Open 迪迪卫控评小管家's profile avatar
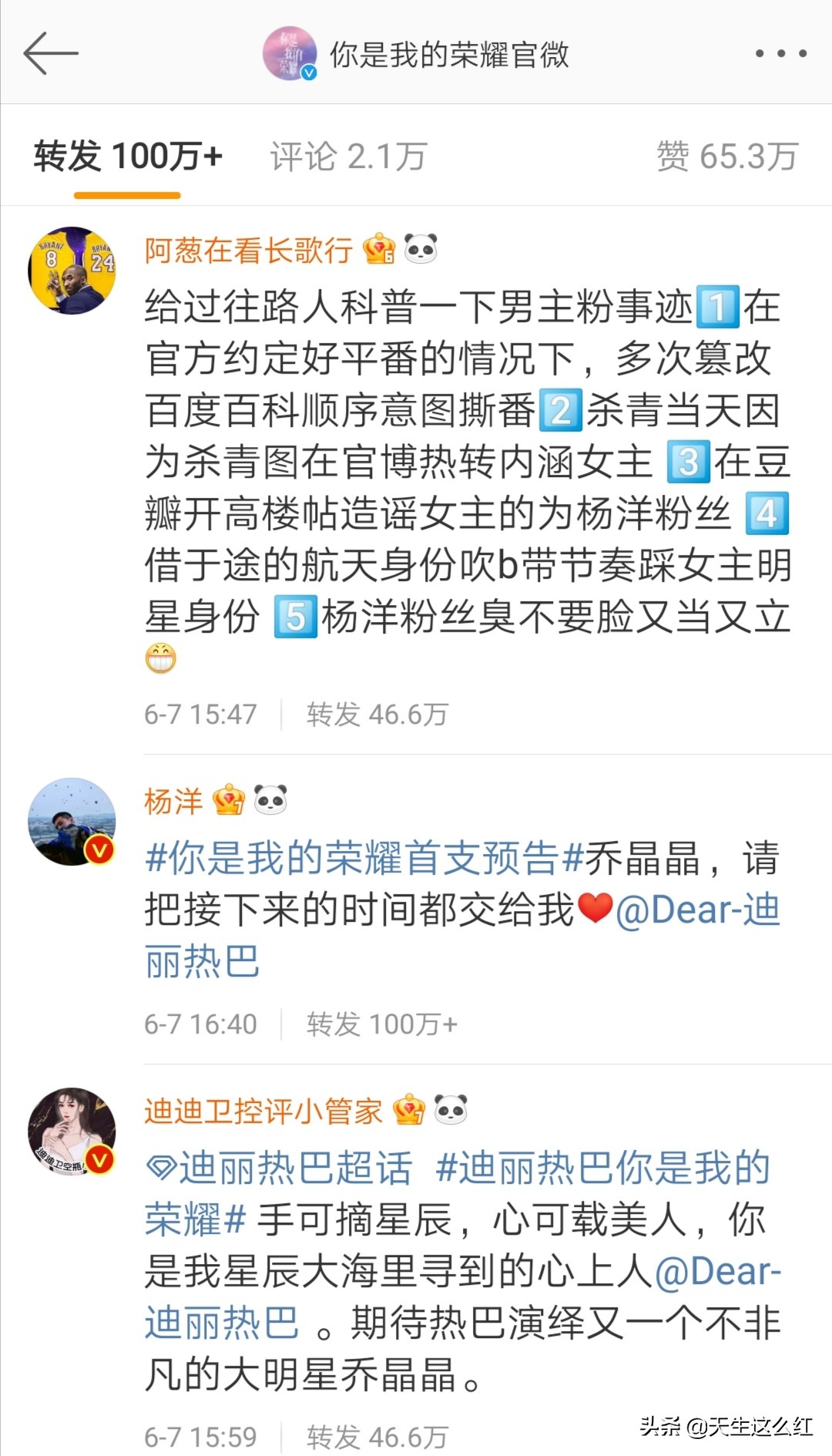Image resolution: width=832 pixels, height=1456 pixels. pyautogui.click(x=72, y=1131)
